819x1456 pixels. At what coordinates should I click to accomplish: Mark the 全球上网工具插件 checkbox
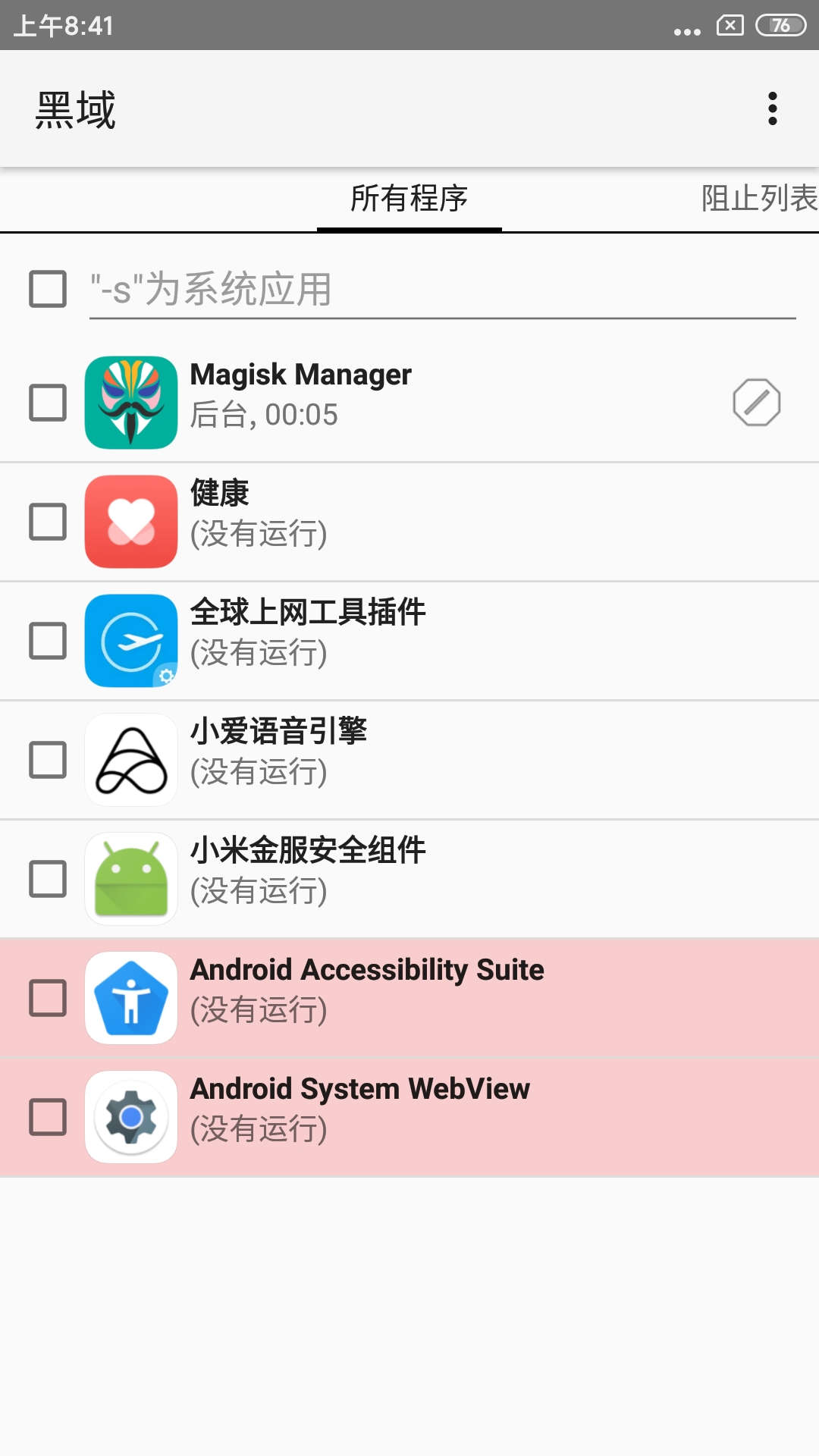[48, 641]
